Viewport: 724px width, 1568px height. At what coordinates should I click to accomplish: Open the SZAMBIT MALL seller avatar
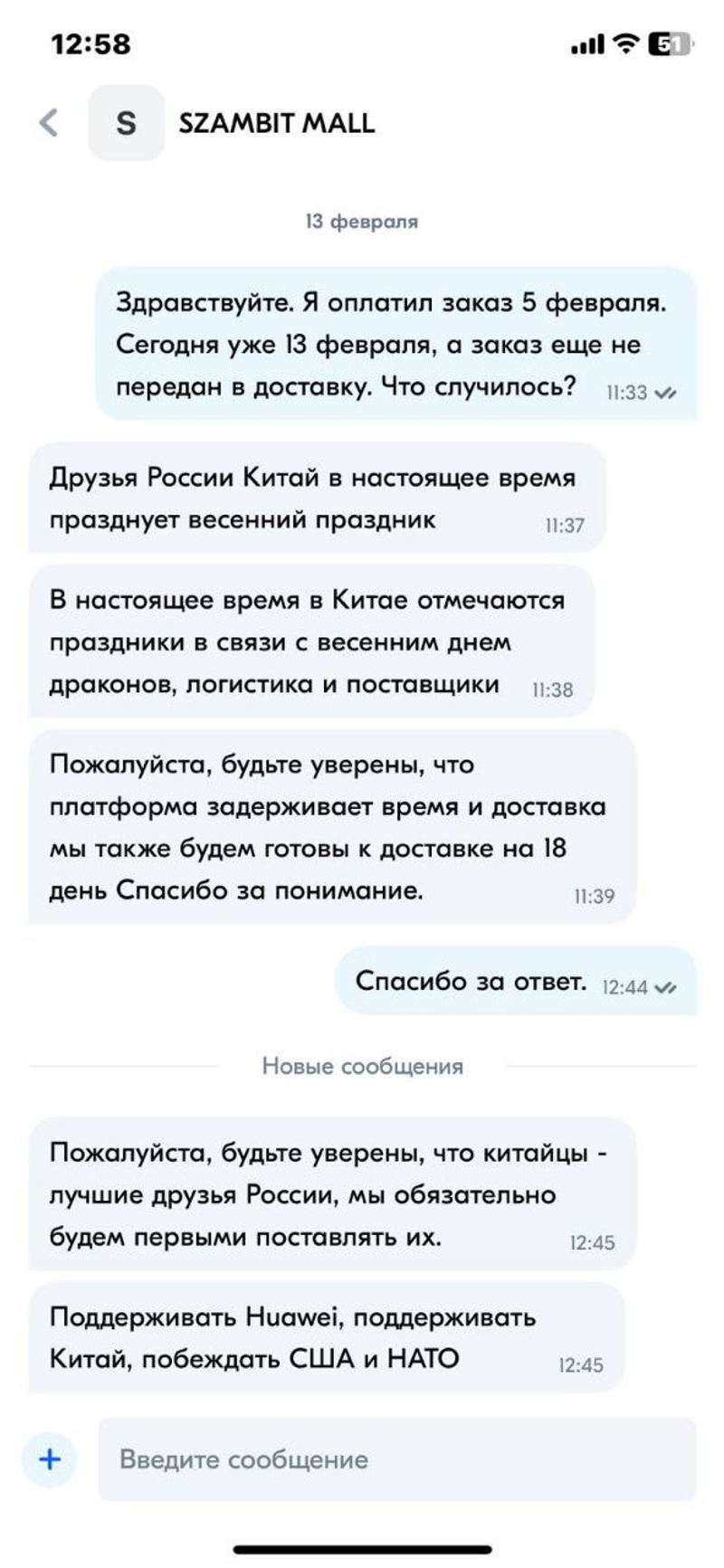point(126,123)
